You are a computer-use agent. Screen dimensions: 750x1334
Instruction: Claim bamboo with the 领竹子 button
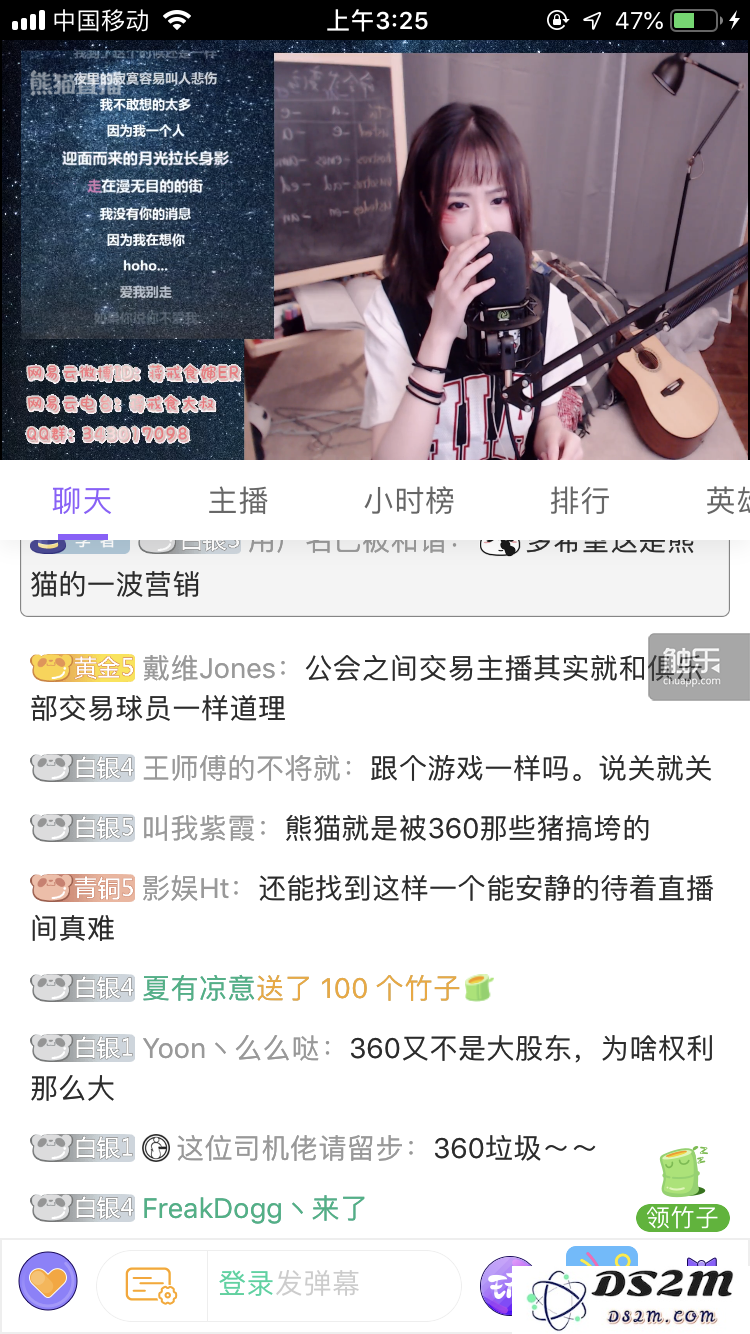pos(683,1188)
